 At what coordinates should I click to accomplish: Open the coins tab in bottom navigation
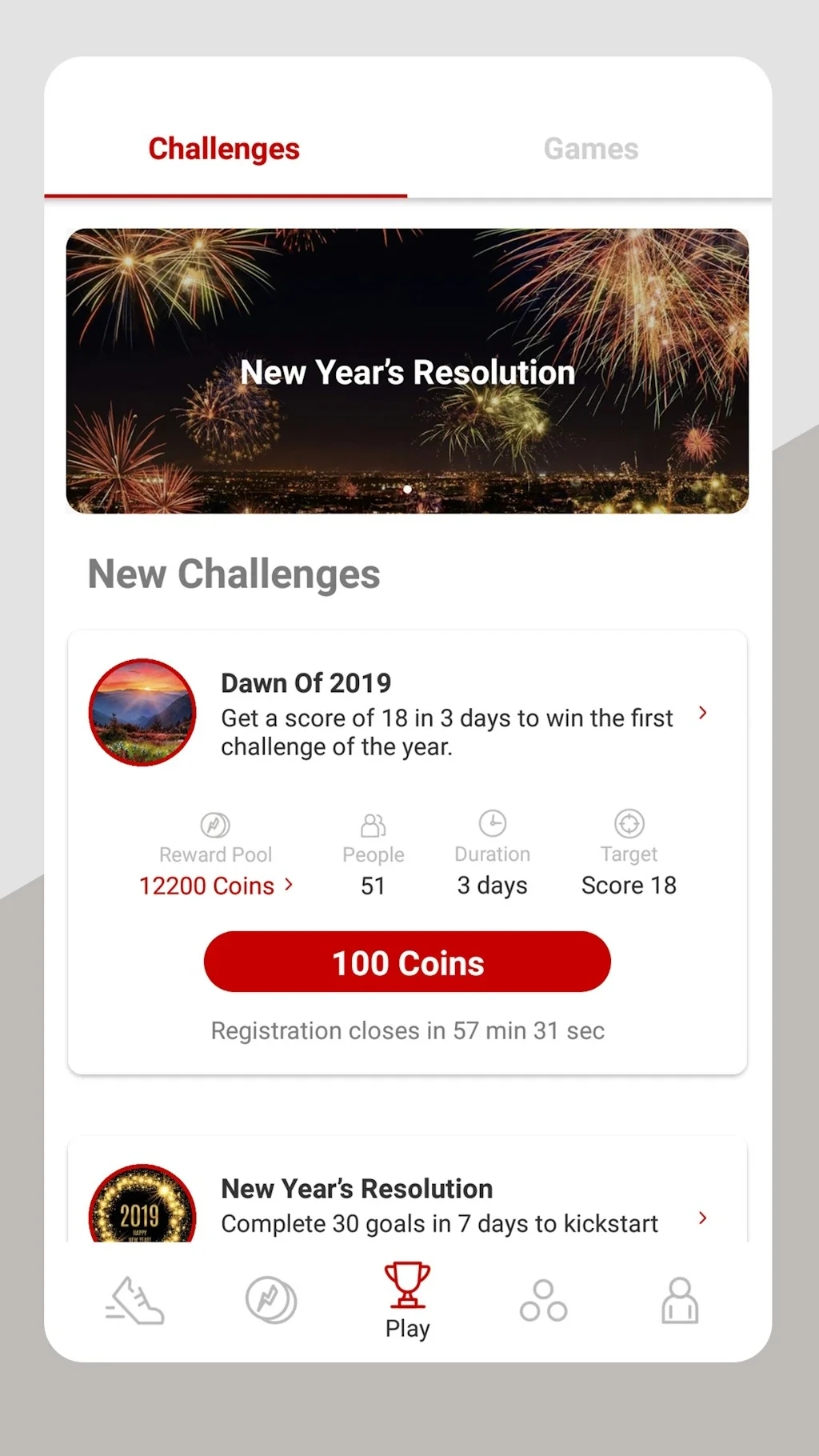pos(271,1300)
